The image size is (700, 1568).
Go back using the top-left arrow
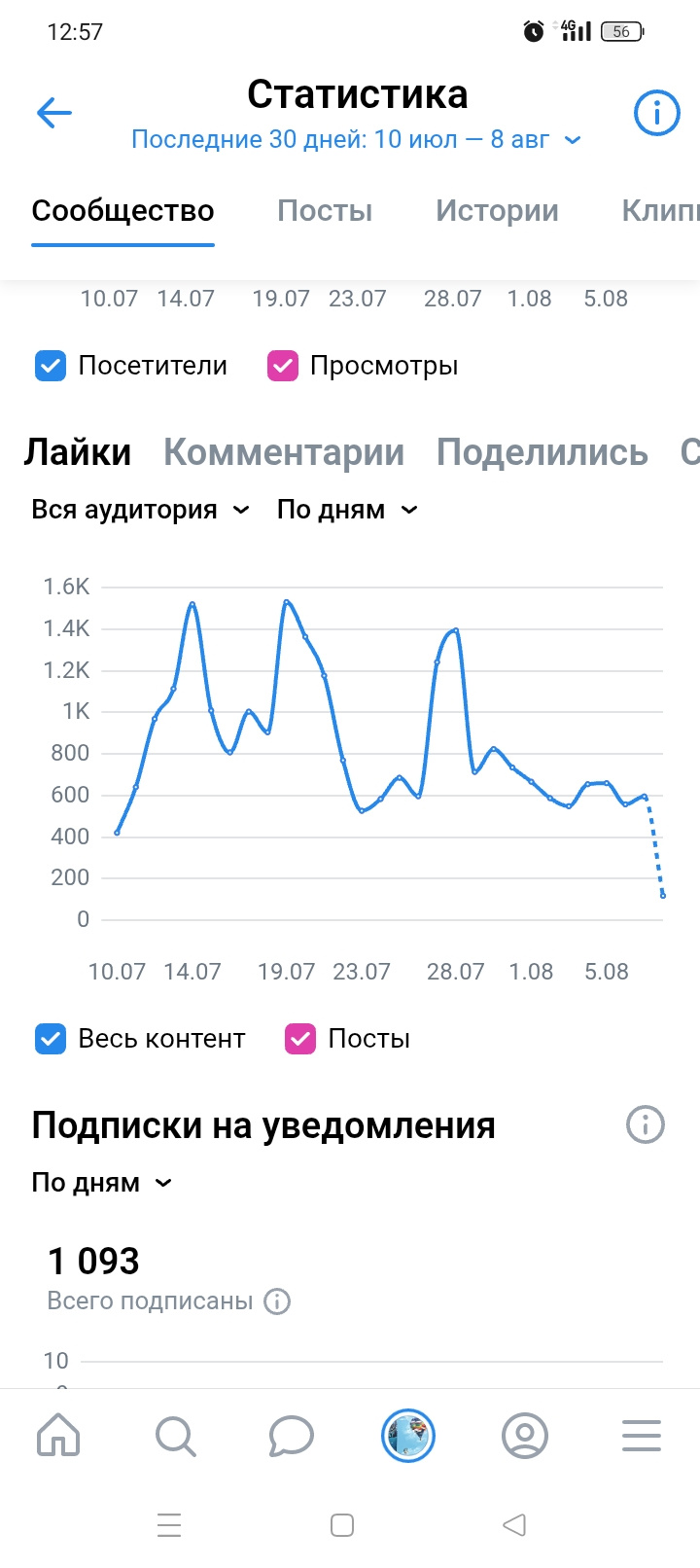54,114
